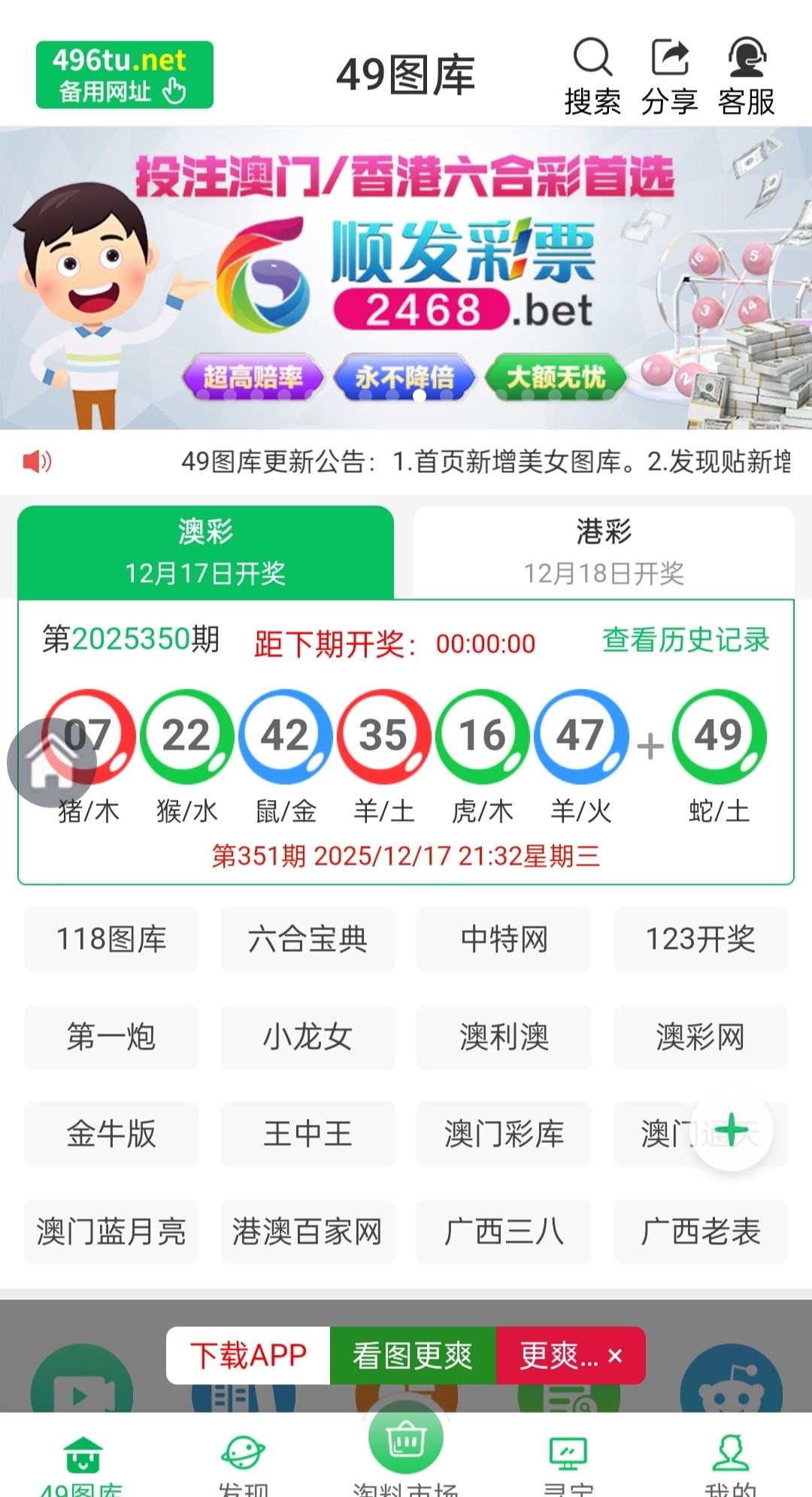View 查看历史记录 draw history

click(x=686, y=641)
